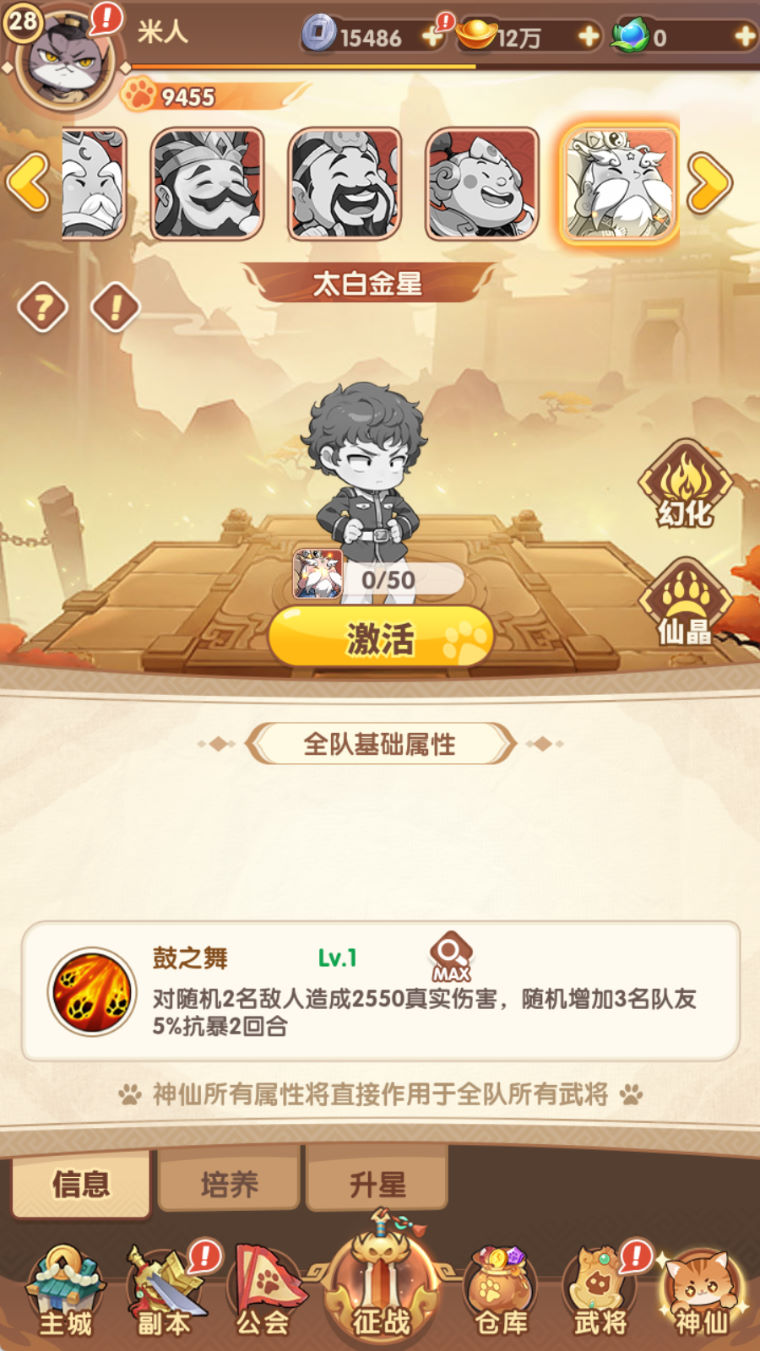Switch to the 培养 tab
The image size is (760, 1351).
coord(229,1184)
